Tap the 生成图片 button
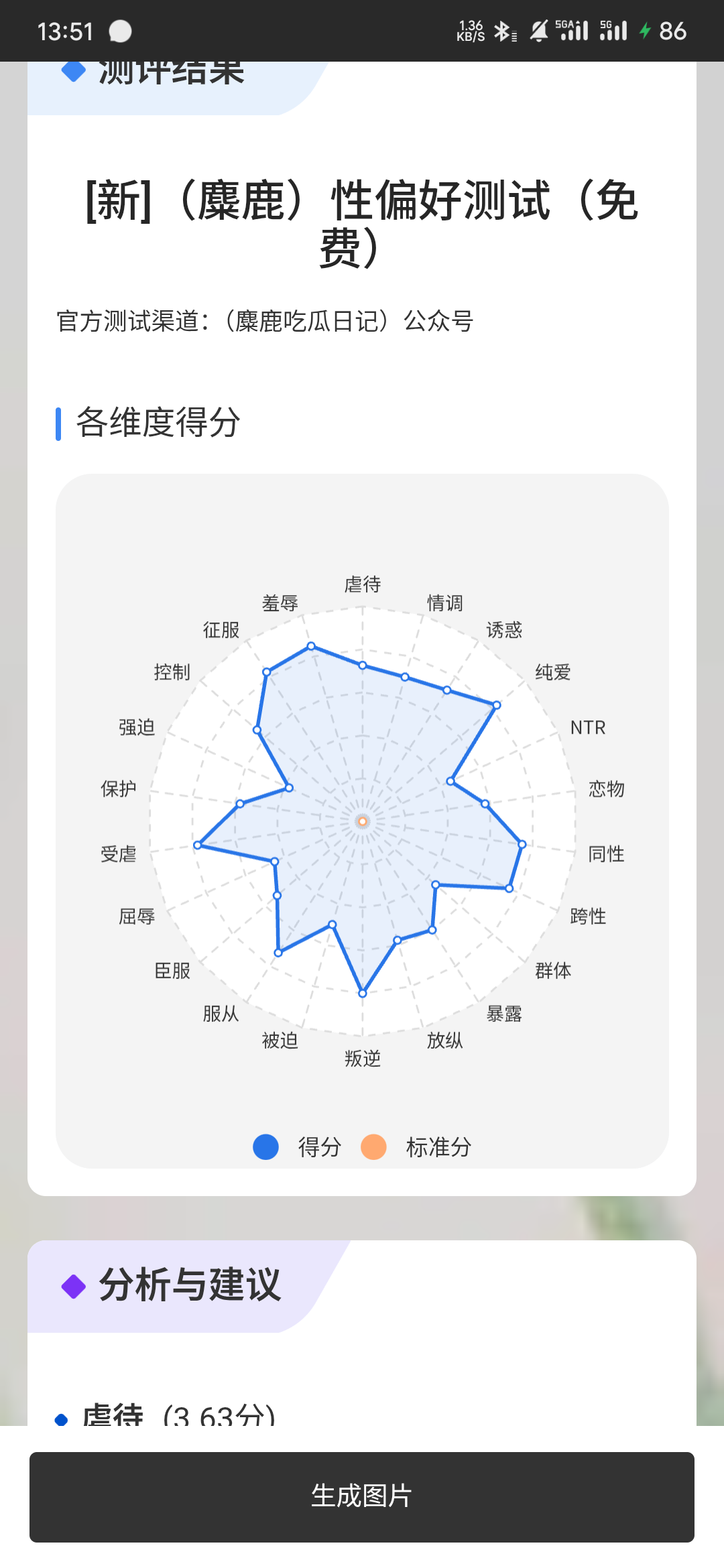This screenshot has width=724, height=1568. 362,1496
